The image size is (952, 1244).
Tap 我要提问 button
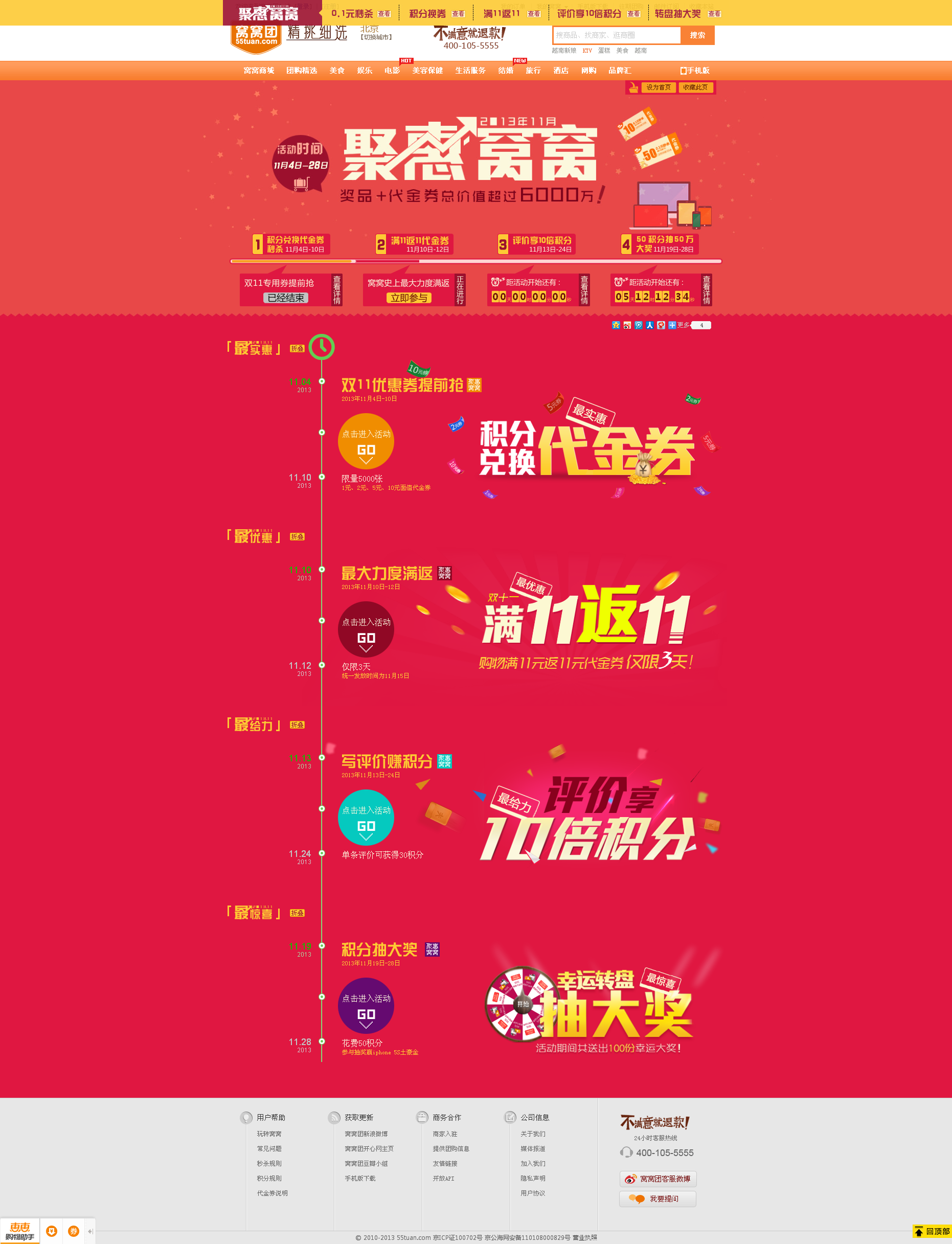point(658,1198)
